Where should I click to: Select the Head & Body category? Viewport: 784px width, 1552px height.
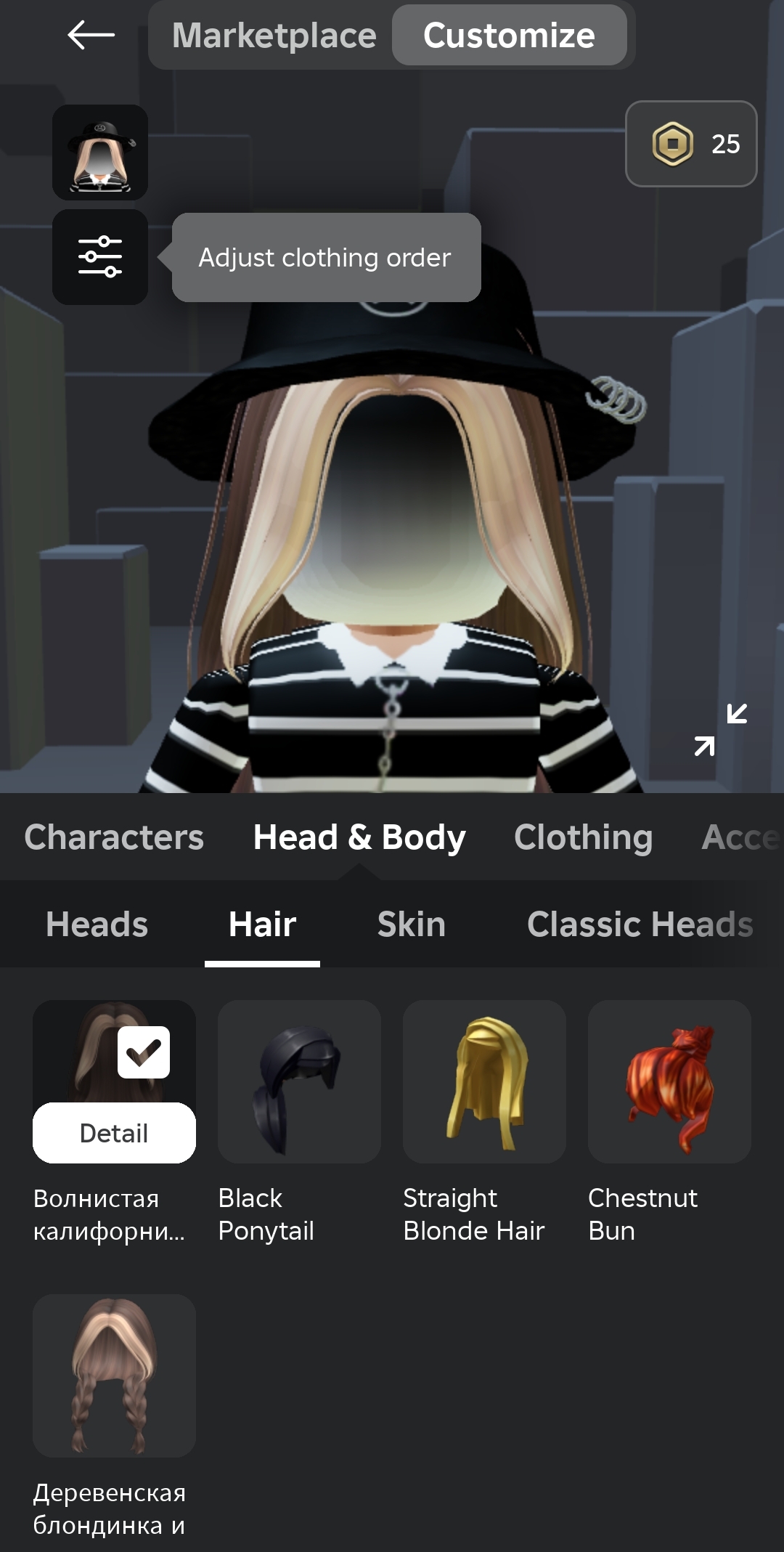pyautogui.click(x=359, y=837)
